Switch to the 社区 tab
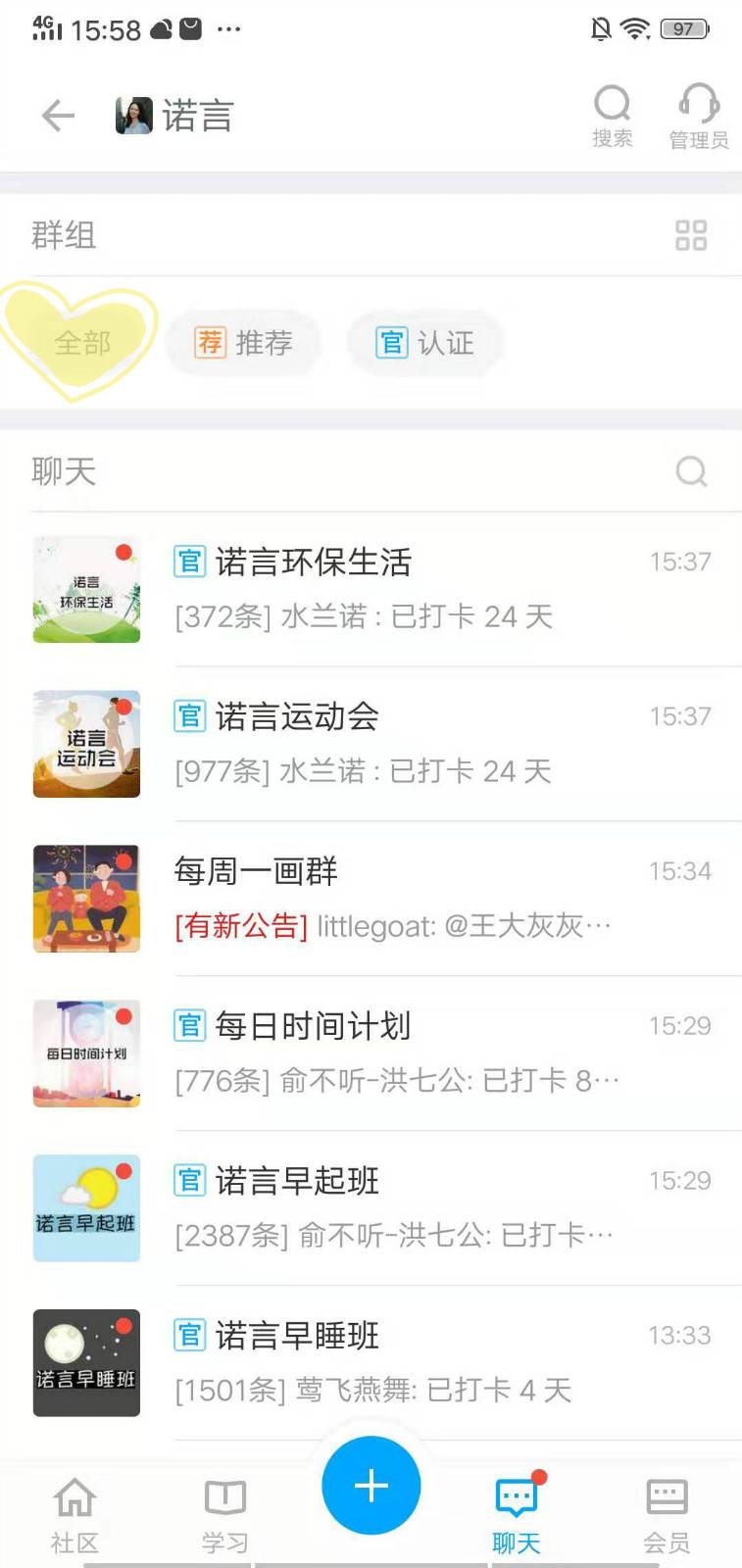 point(74,1514)
